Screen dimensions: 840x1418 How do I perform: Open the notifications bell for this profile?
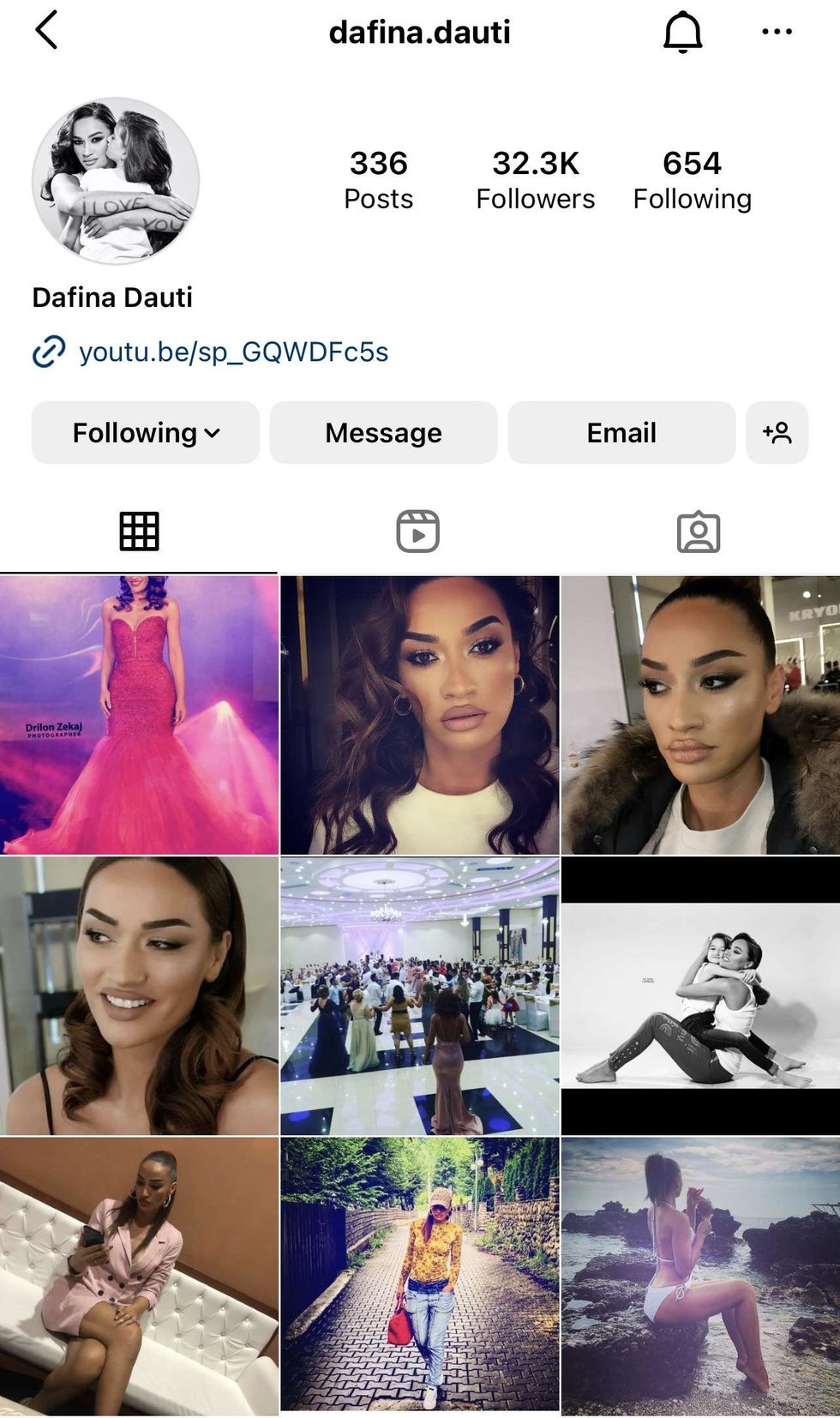tap(682, 33)
